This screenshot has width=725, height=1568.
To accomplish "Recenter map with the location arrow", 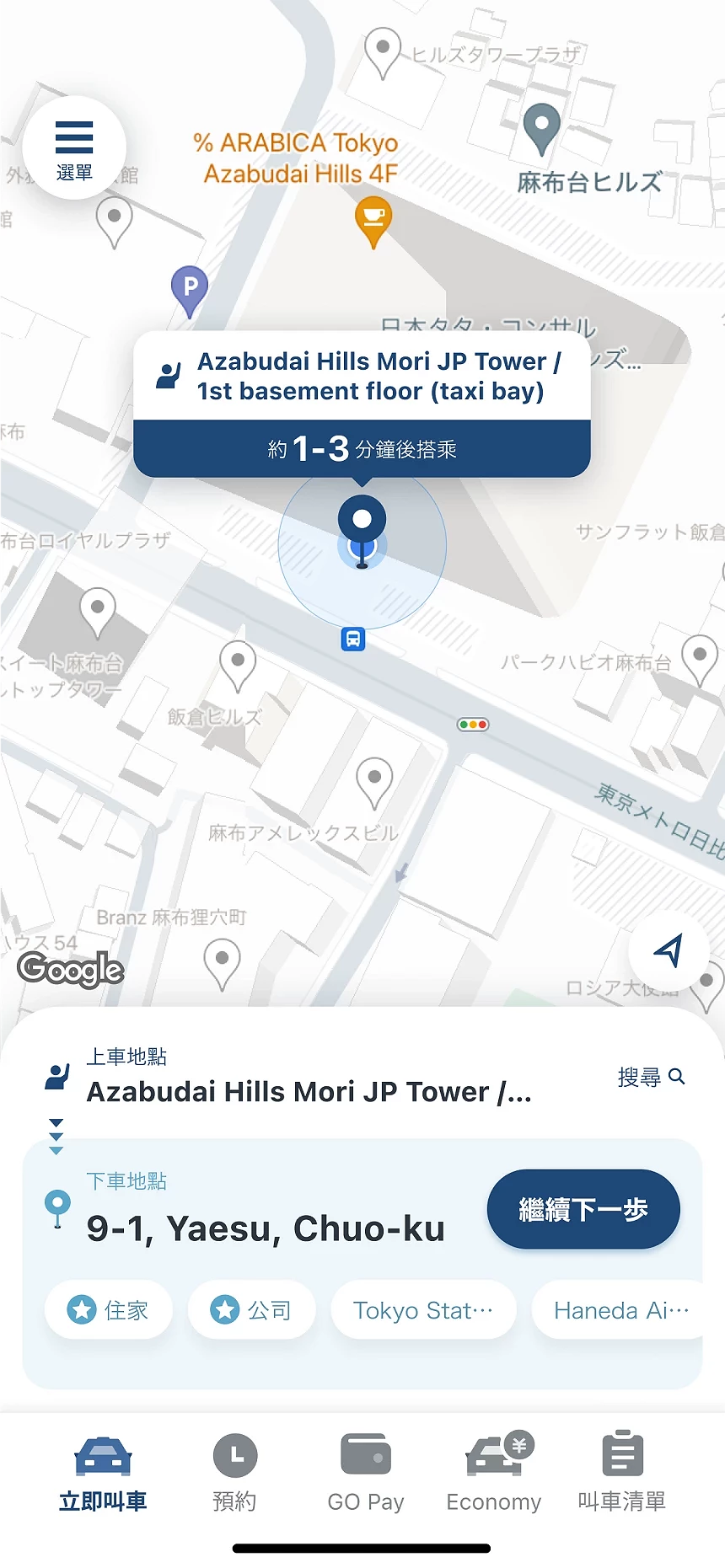I will click(669, 950).
